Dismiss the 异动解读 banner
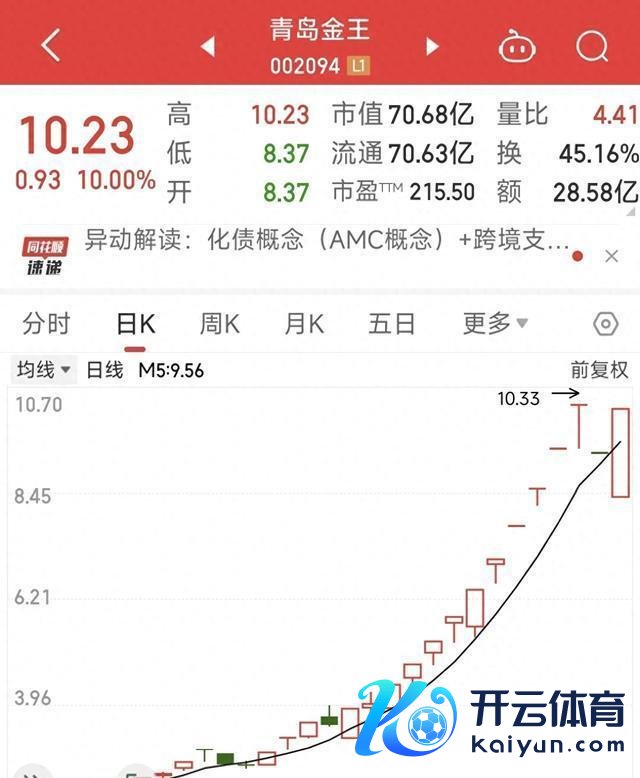The width and height of the screenshot is (640, 778). pyautogui.click(x=612, y=257)
